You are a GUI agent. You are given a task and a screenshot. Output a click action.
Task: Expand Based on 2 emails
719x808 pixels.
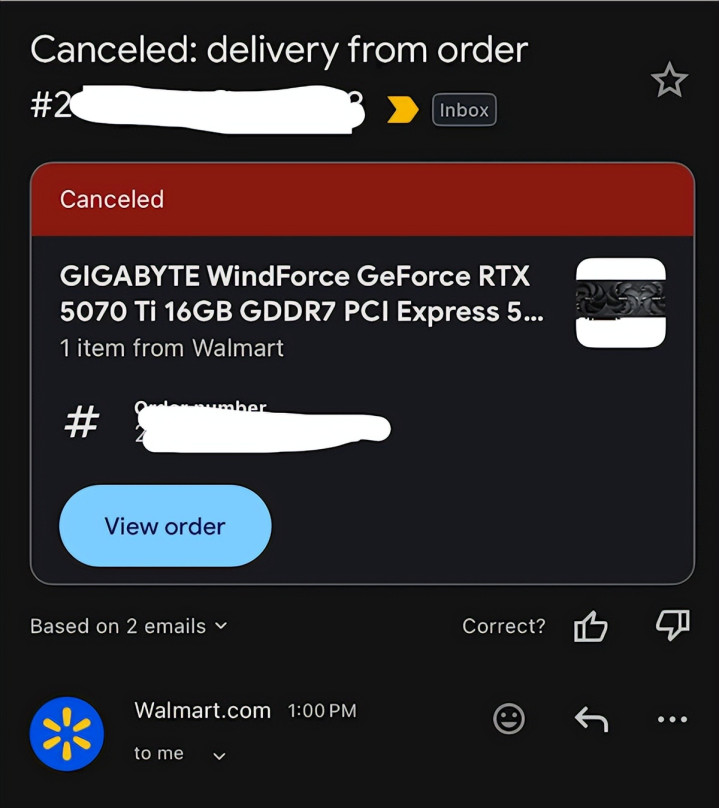point(129,626)
